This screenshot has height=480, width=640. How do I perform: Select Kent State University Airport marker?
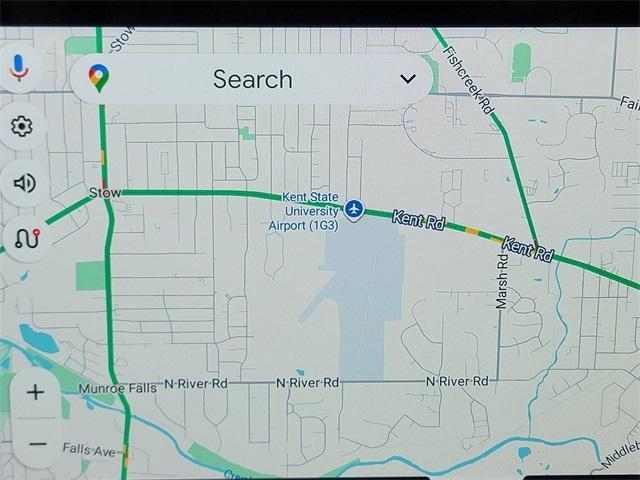pyautogui.click(x=354, y=210)
